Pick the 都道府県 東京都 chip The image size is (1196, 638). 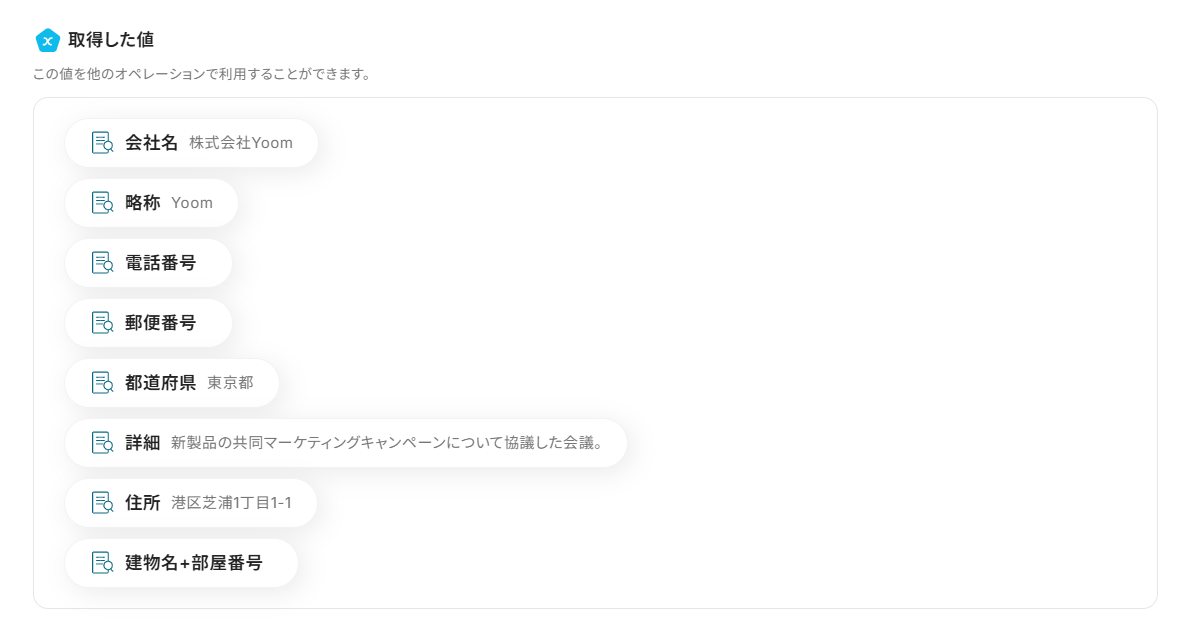(x=171, y=383)
